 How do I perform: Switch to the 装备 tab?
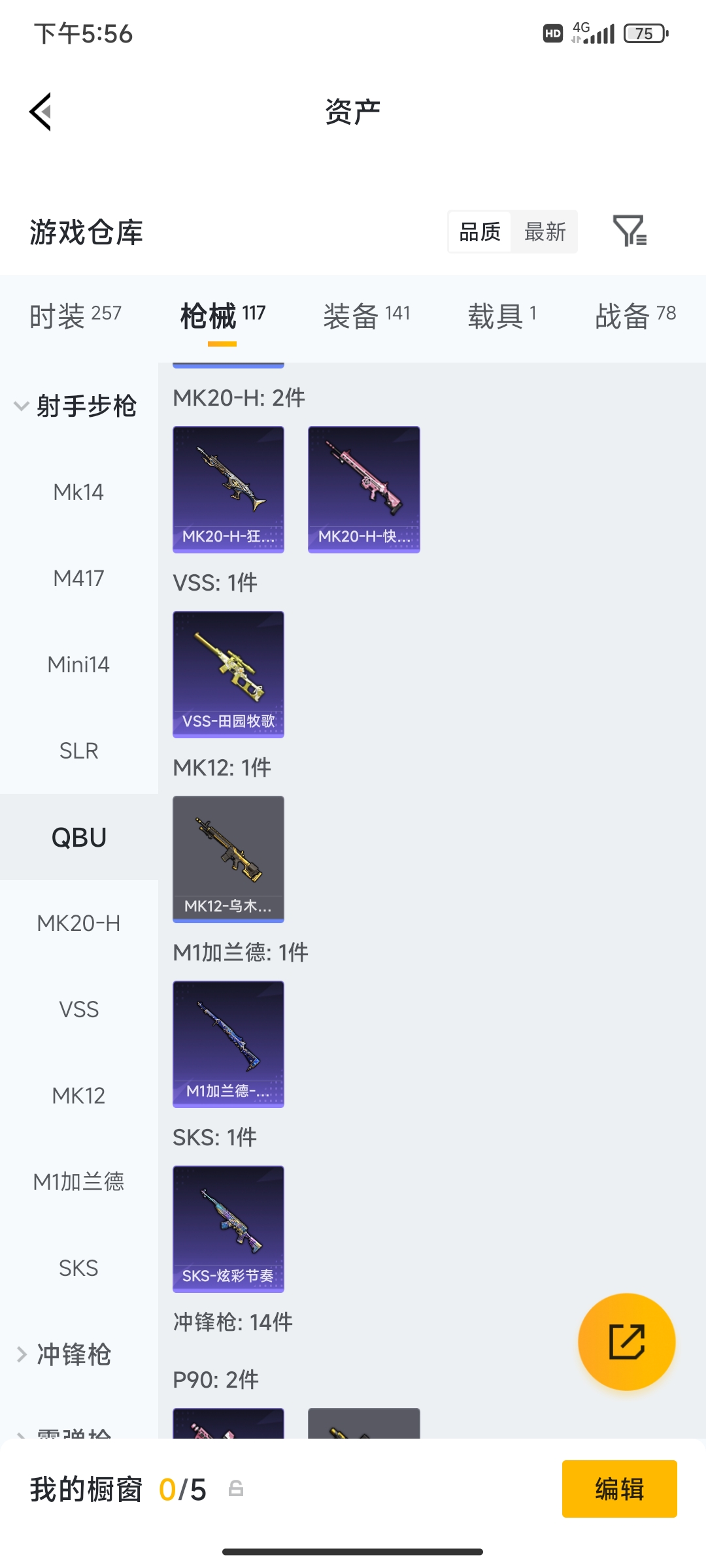(367, 316)
